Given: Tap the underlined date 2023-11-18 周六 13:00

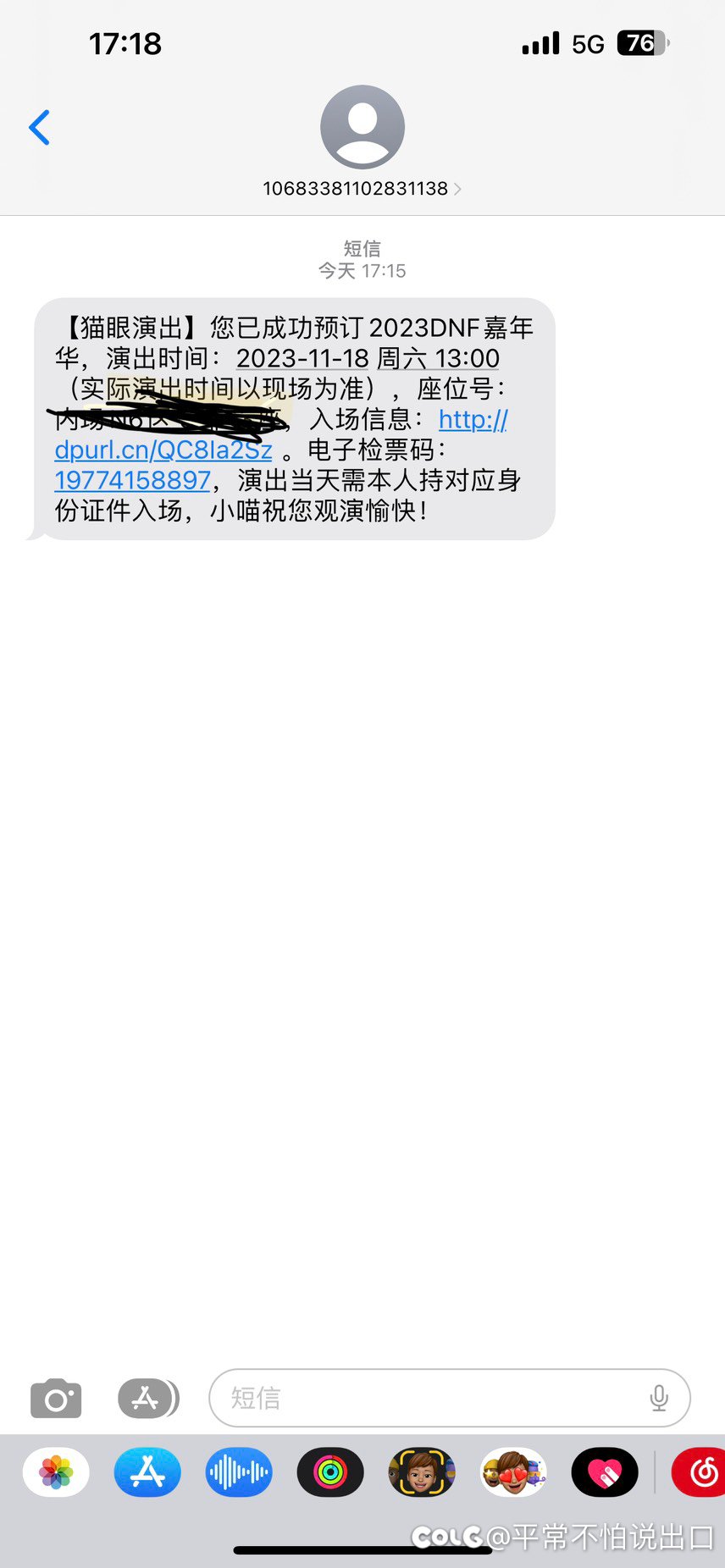Looking at the screenshot, I should 368,358.
